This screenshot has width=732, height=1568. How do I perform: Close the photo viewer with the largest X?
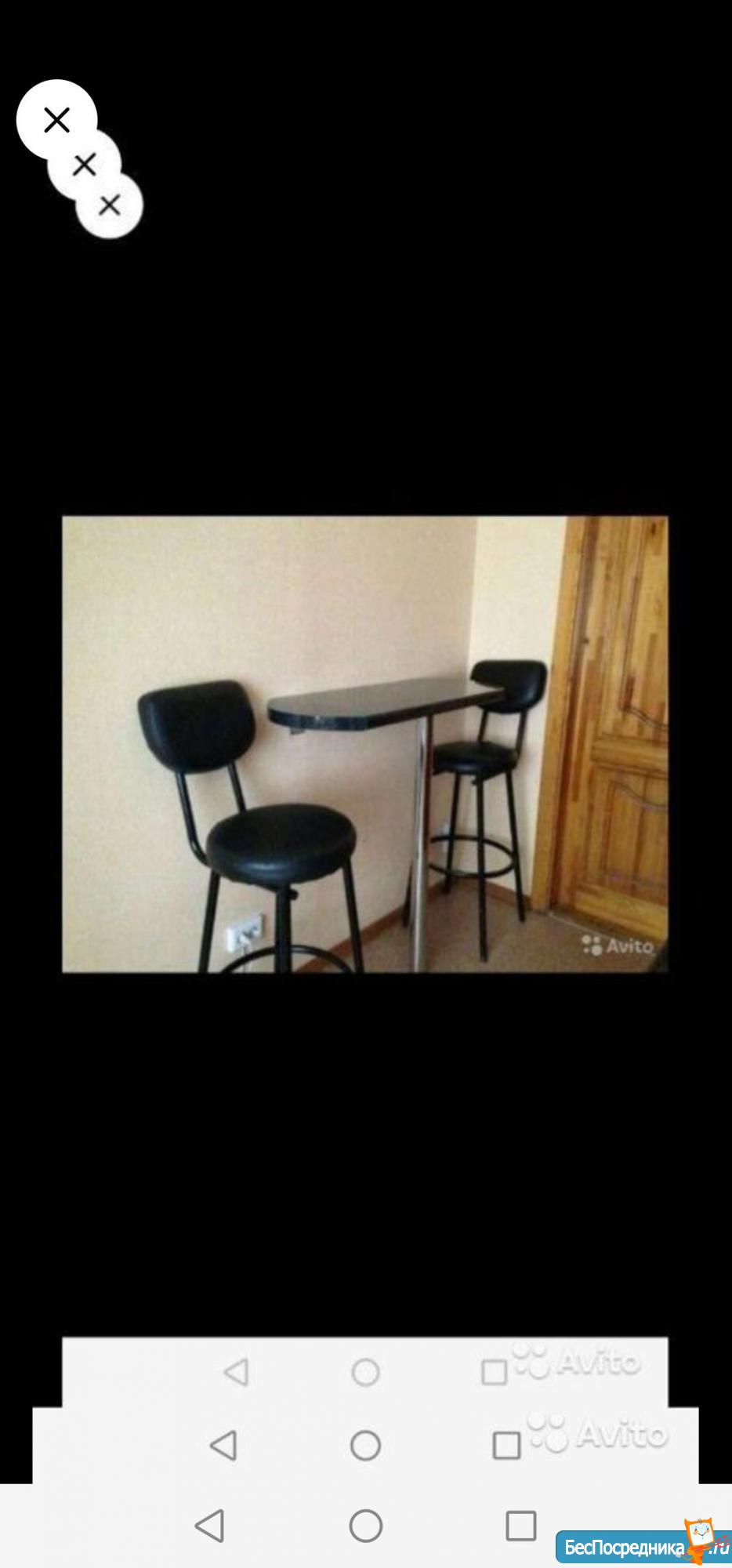pyautogui.click(x=56, y=120)
